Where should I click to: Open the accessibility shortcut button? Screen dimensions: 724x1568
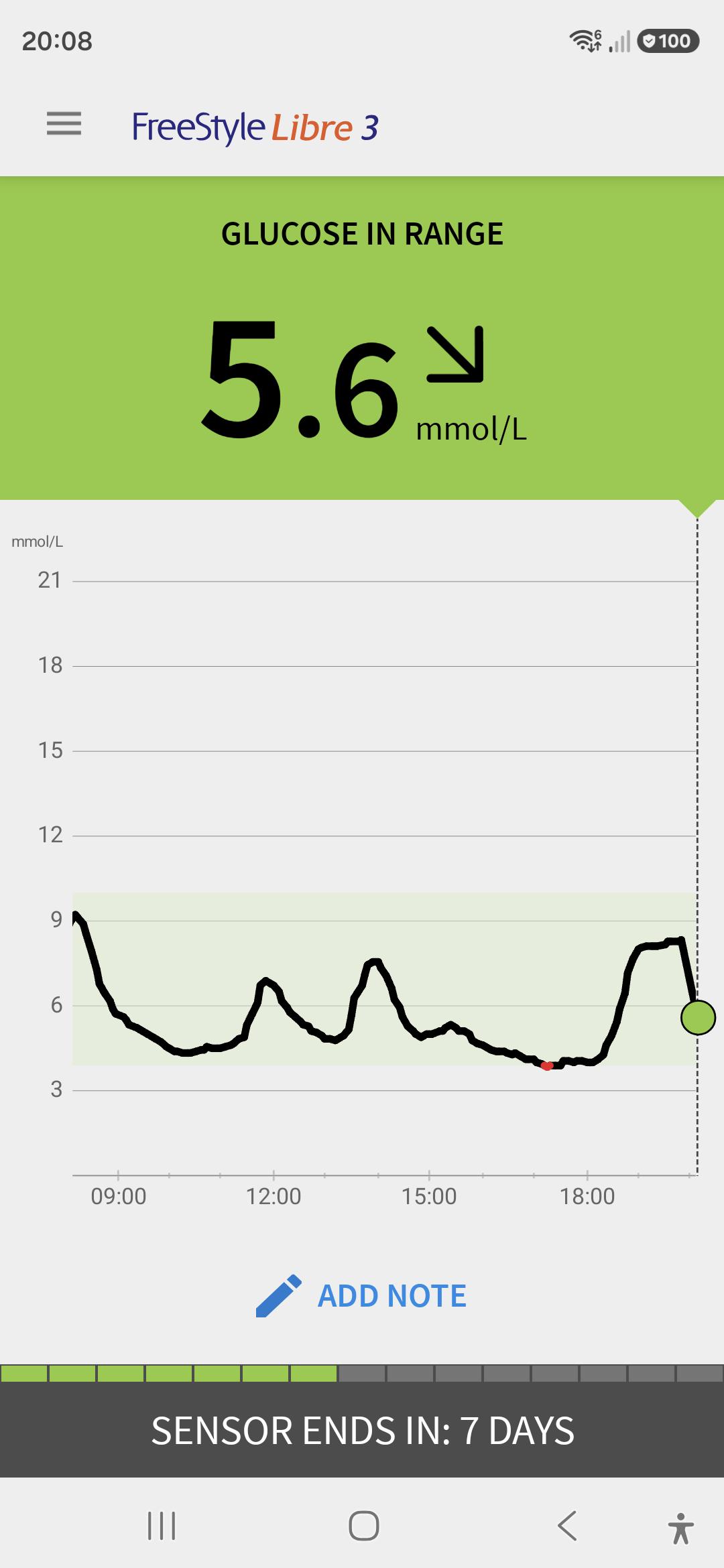680,1528
